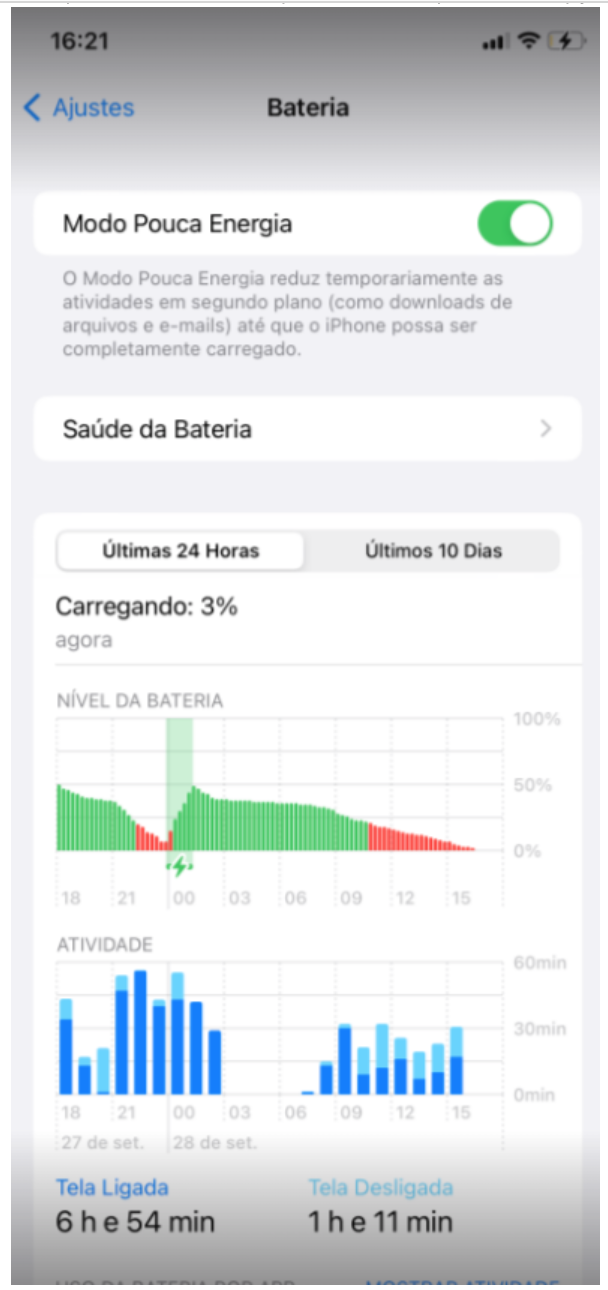This screenshot has height=1290, width=608.
Task: Disable Modo Pouca Energia switch
Action: click(514, 223)
